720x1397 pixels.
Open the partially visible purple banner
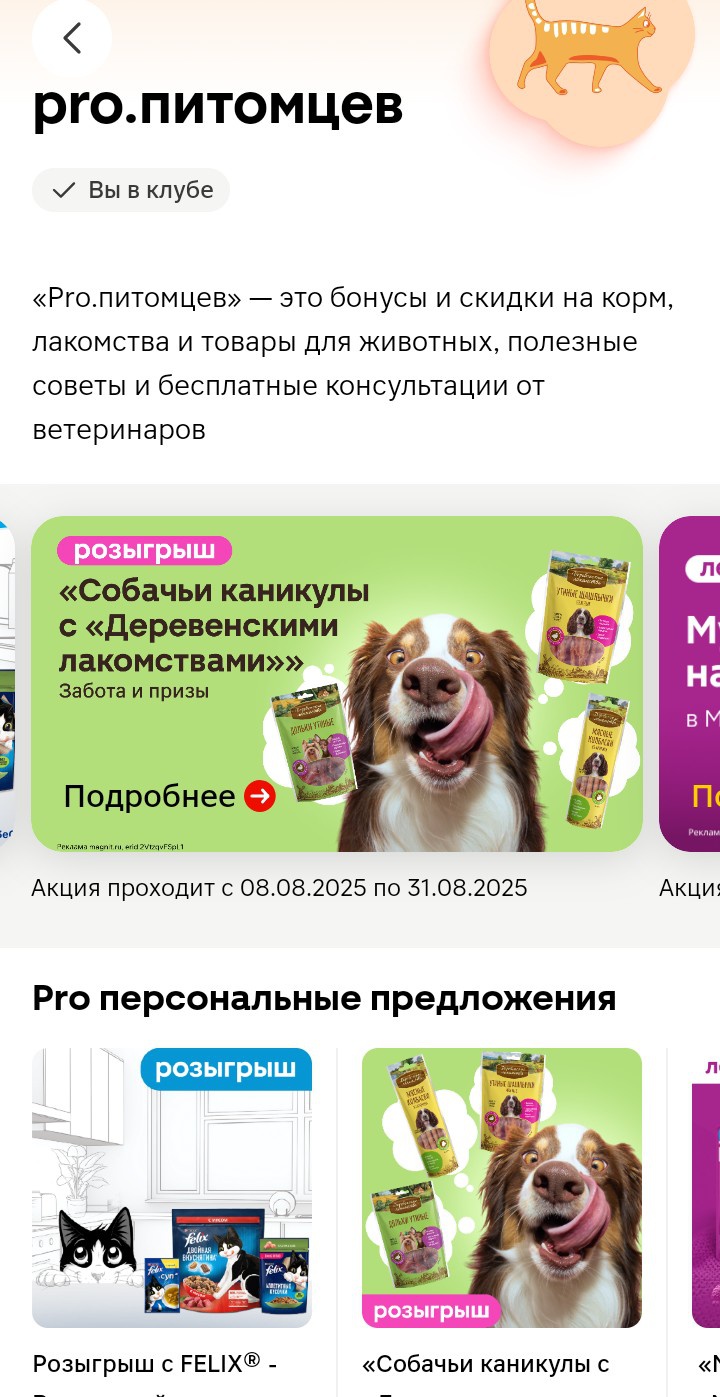pyautogui.click(x=692, y=683)
